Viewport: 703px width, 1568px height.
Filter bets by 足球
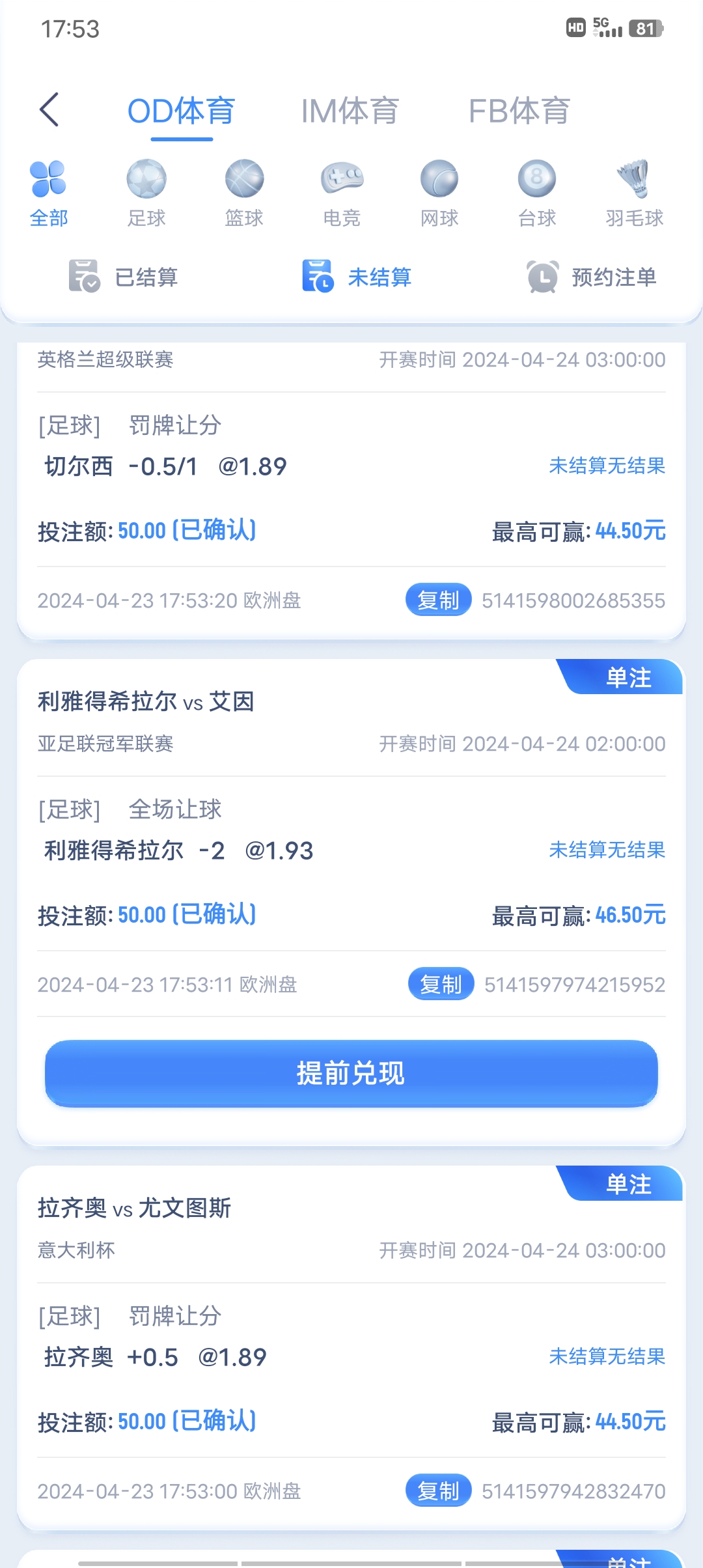tap(146, 193)
